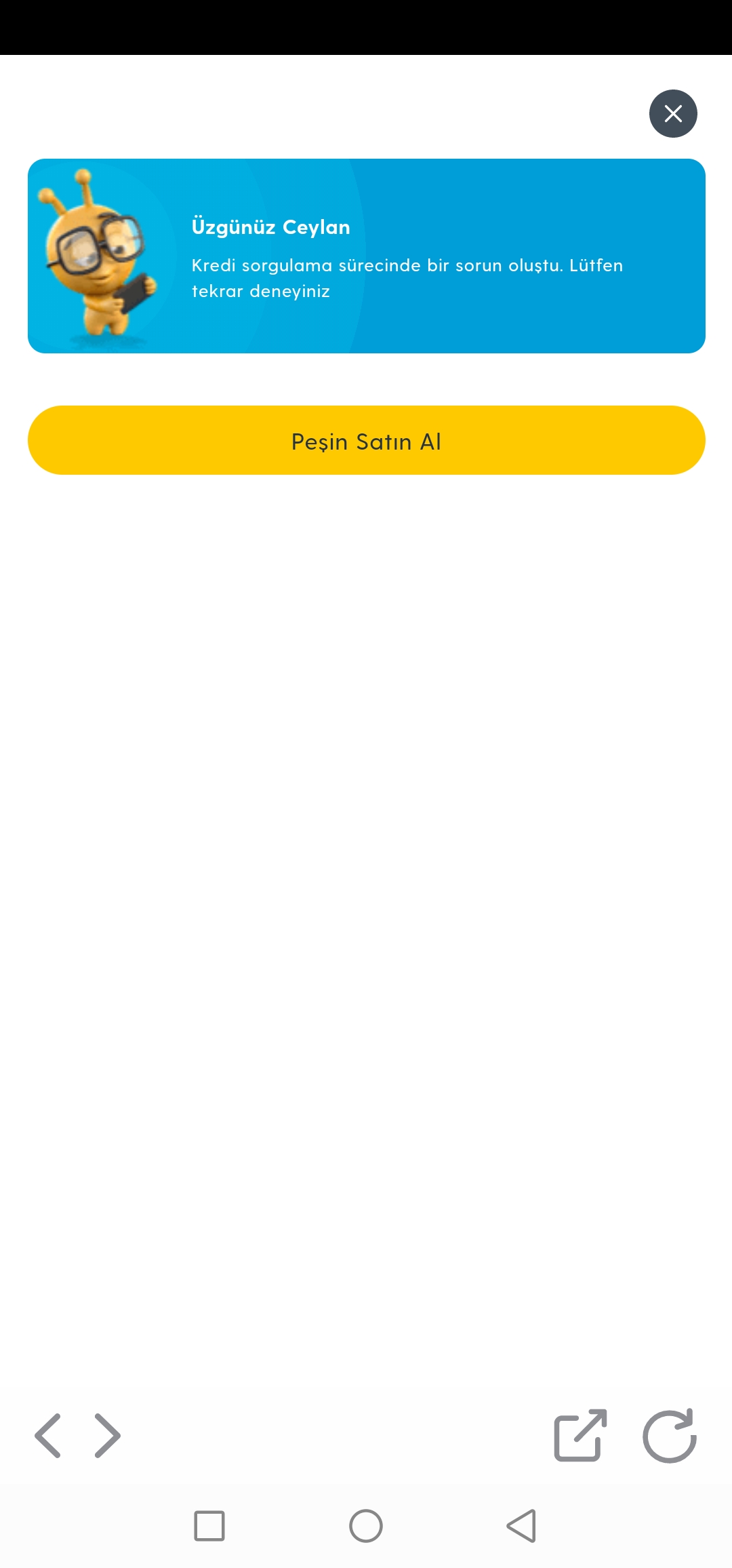Open page in external browser
Image resolution: width=732 pixels, height=1568 pixels.
point(580,1435)
